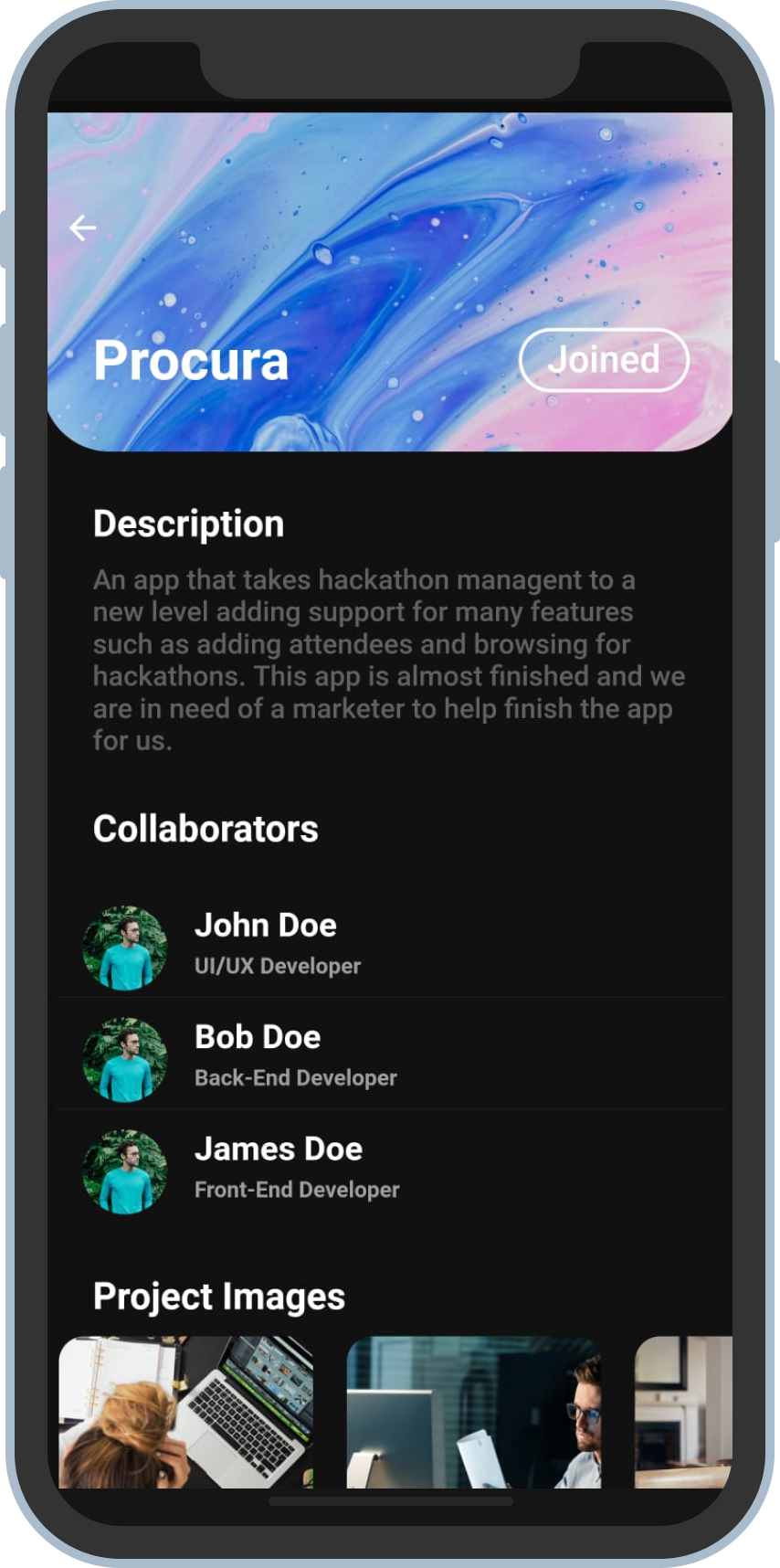Open the project image of man with glasses

pyautogui.click(x=473, y=1412)
